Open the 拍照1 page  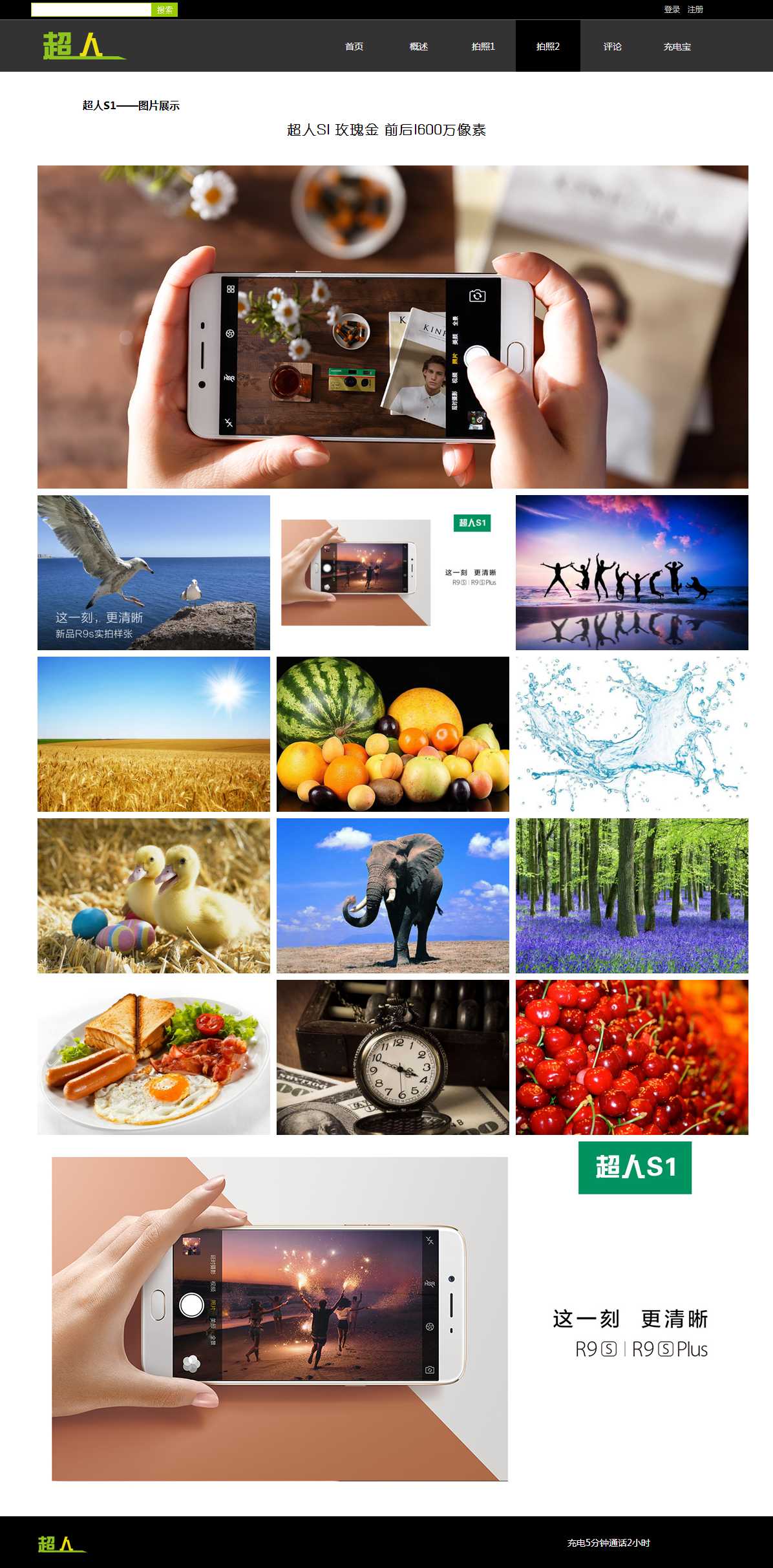(x=483, y=47)
